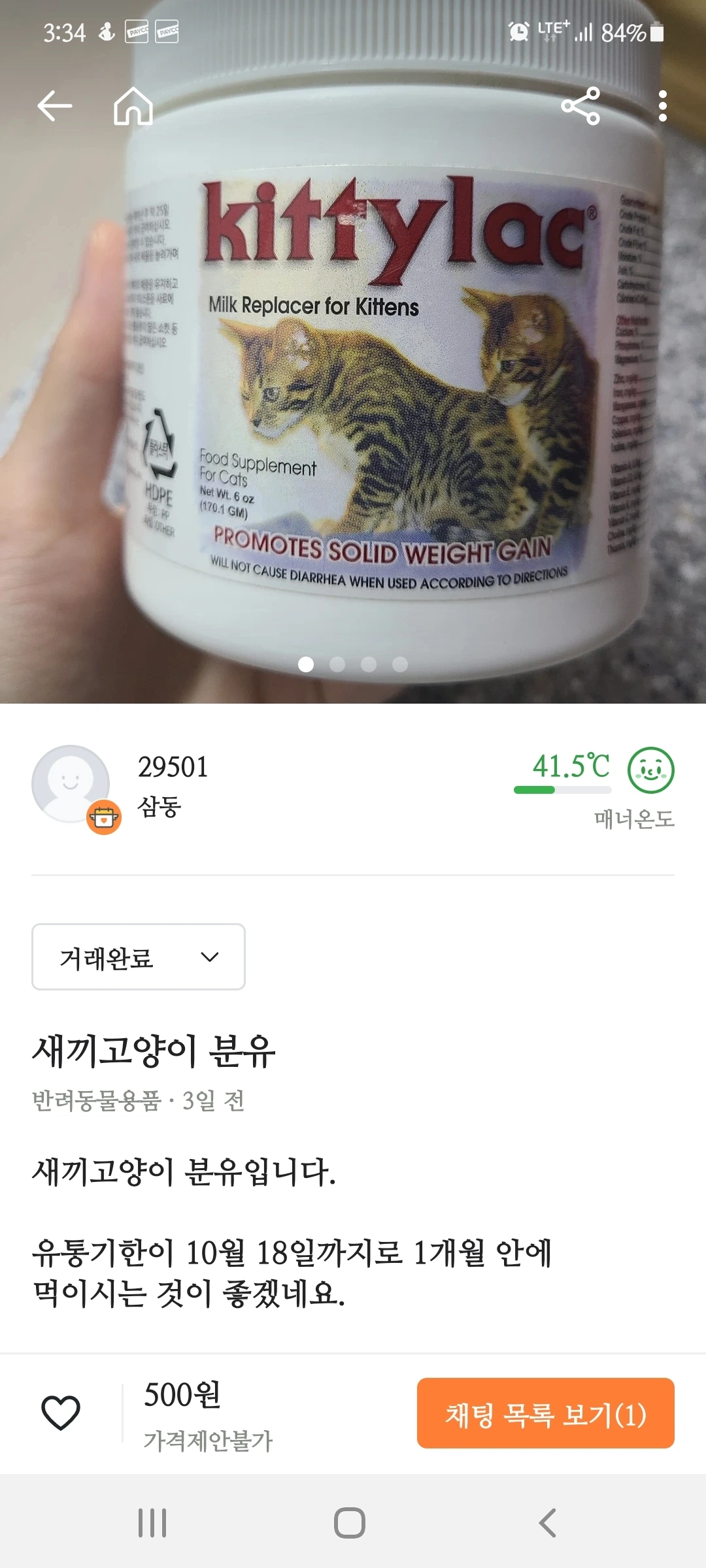Screen dimensions: 706x1568
Task: Expand the 거래완료 status dropdown
Action: (139, 957)
